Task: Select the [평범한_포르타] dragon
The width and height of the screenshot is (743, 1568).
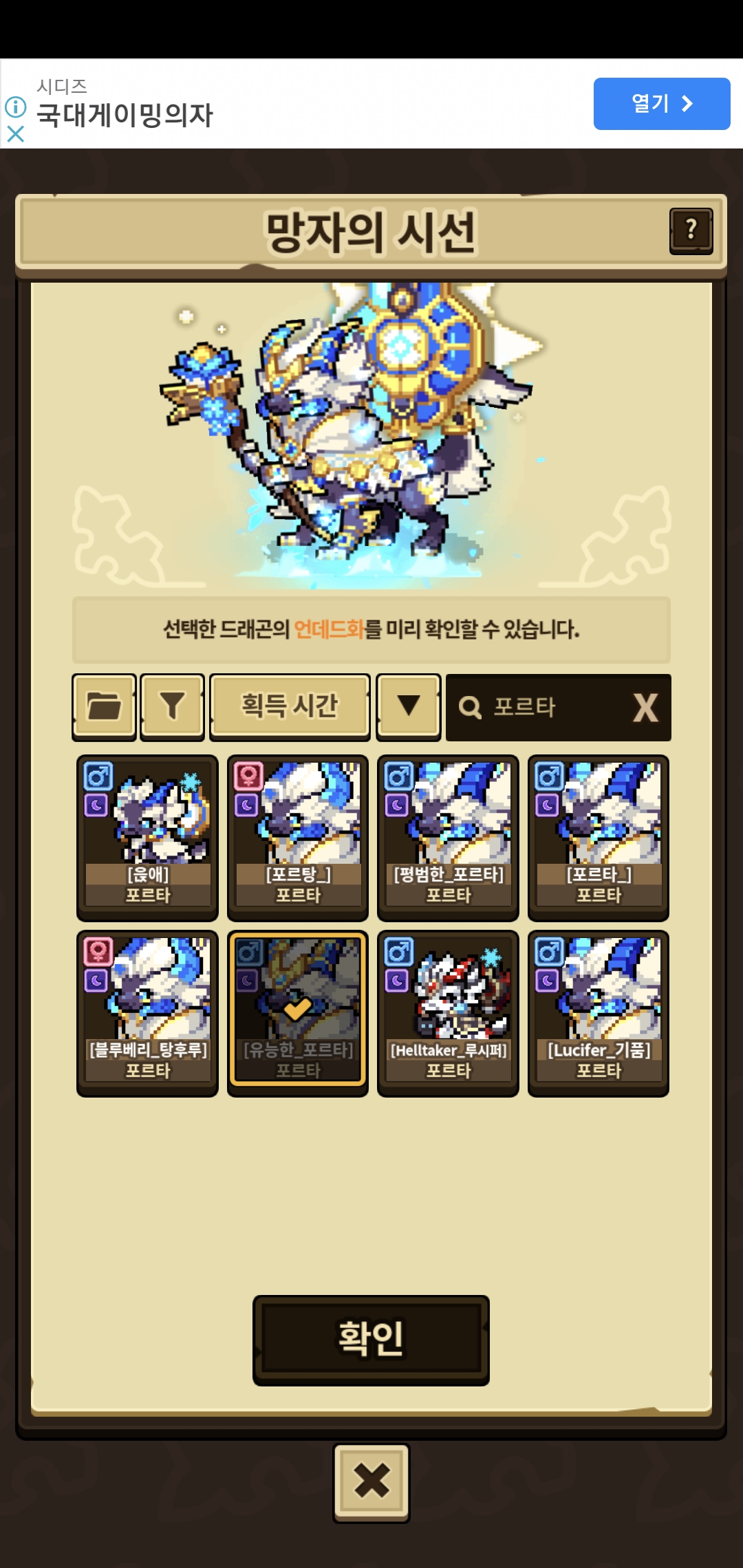Action: coord(448,838)
